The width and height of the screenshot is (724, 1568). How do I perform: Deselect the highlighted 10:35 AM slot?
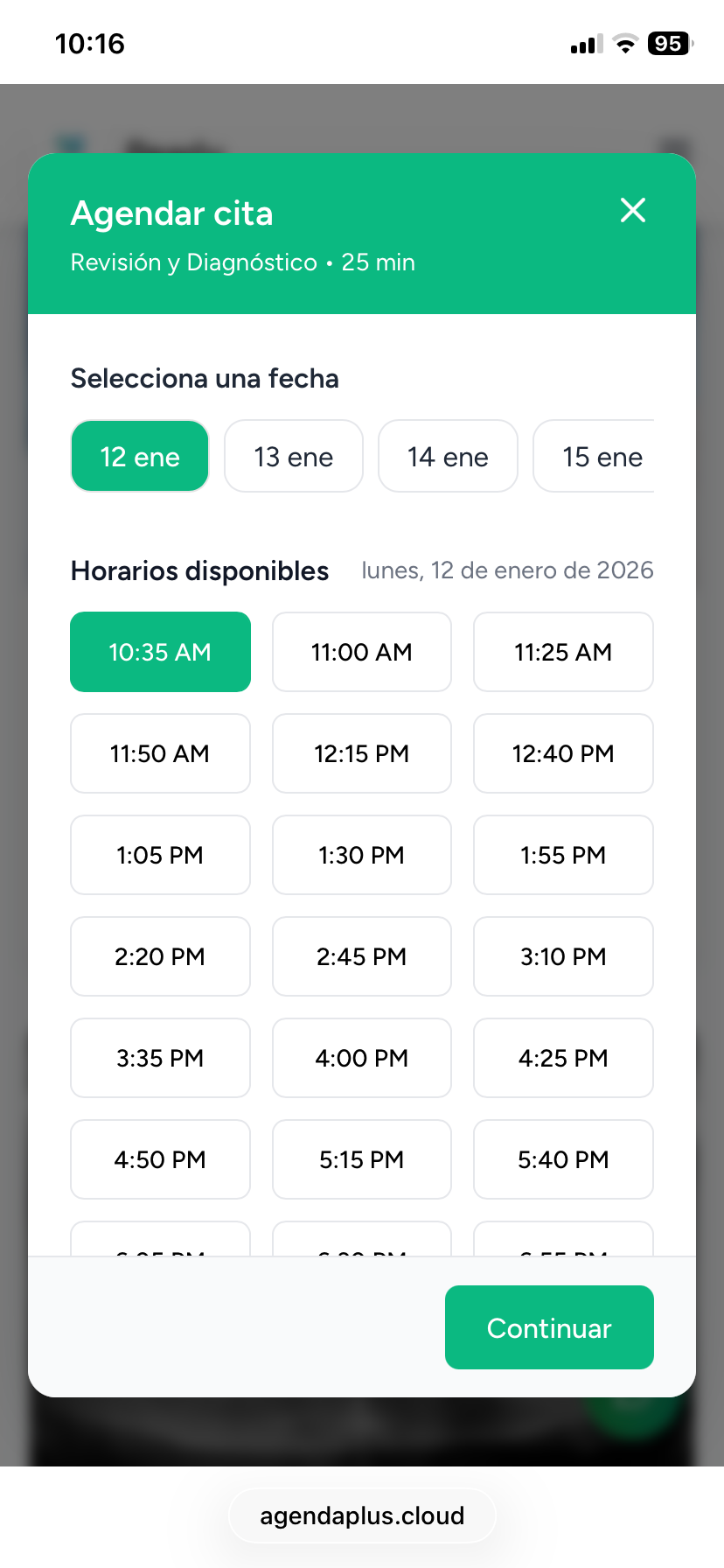[x=160, y=652]
